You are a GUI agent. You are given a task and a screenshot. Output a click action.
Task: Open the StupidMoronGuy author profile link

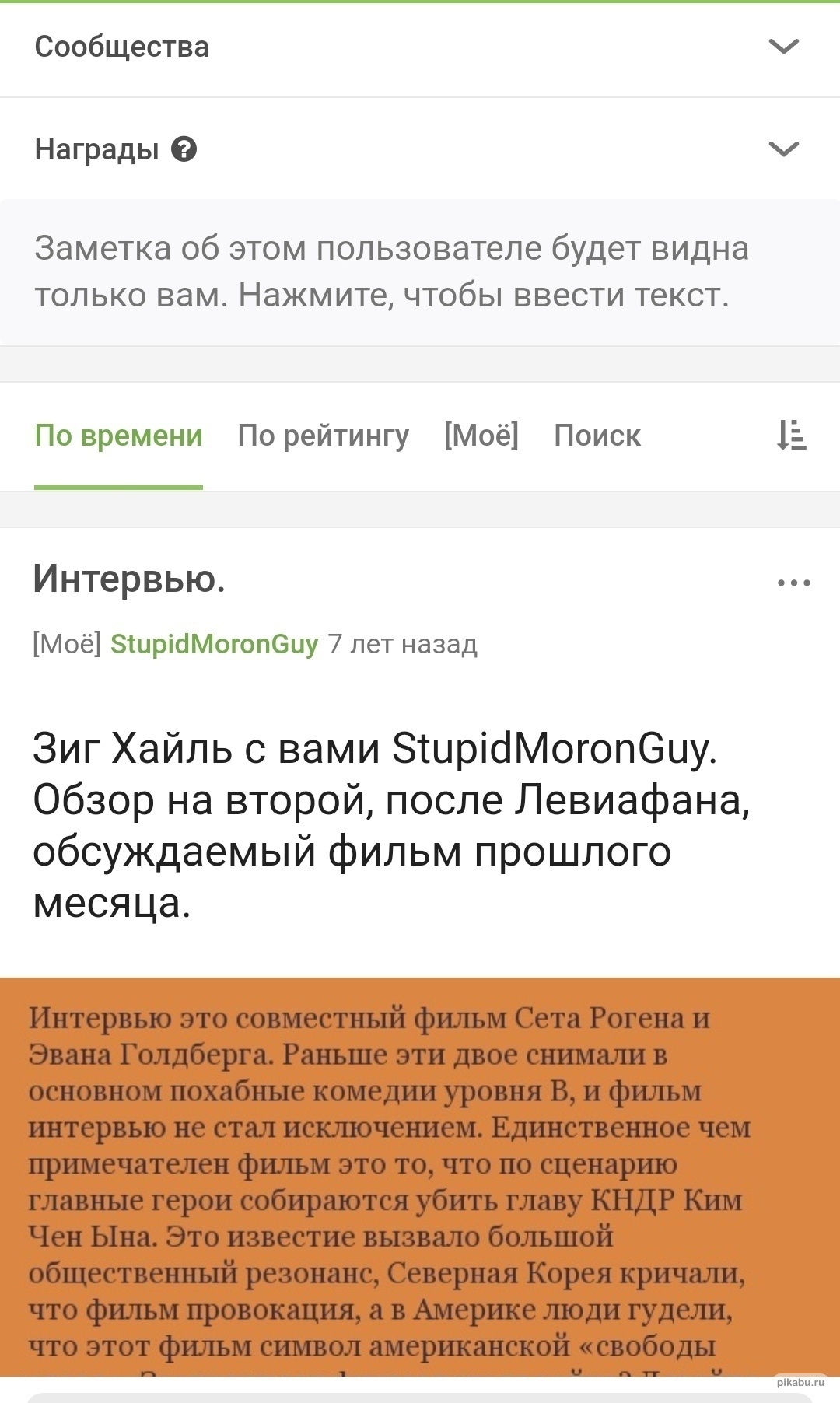[x=214, y=644]
